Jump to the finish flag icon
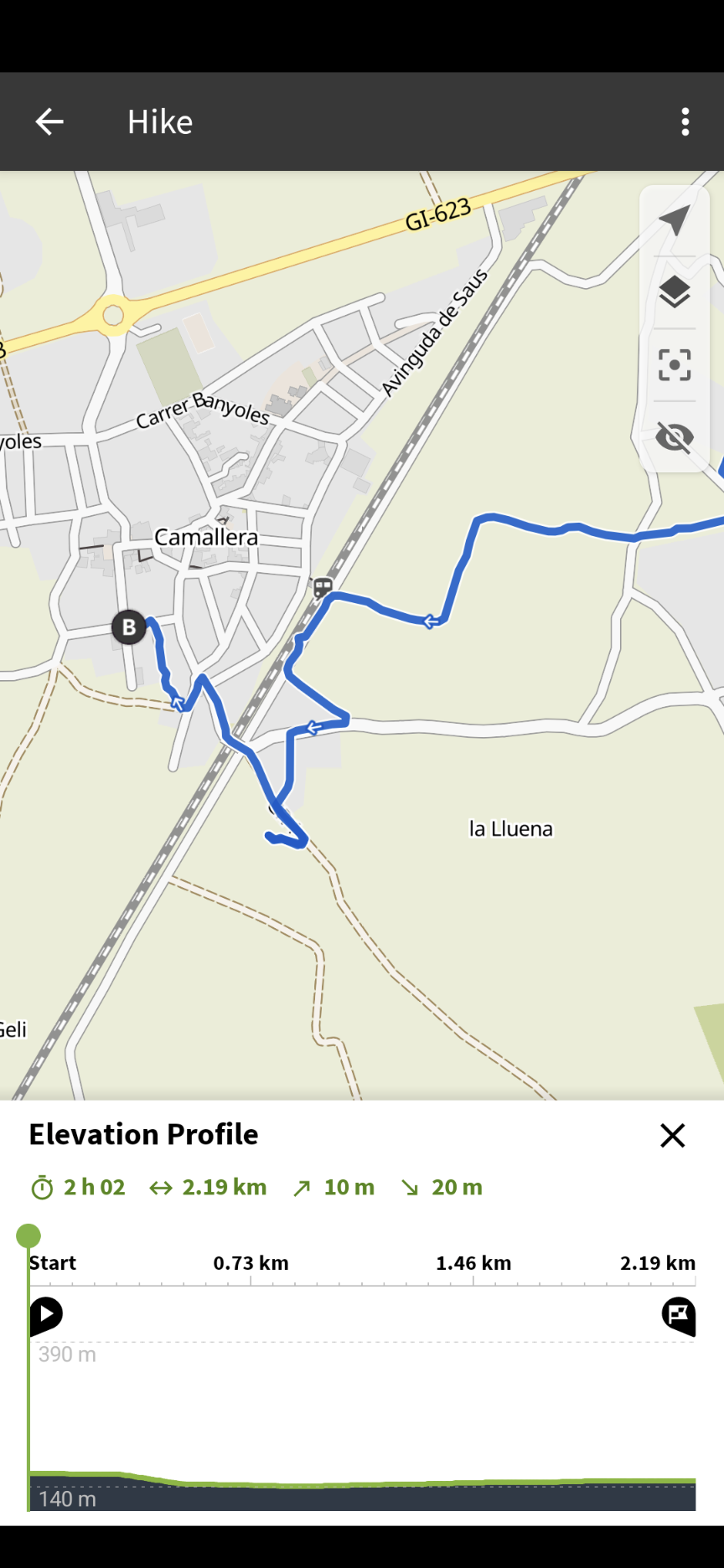724x1568 pixels. click(x=679, y=1315)
